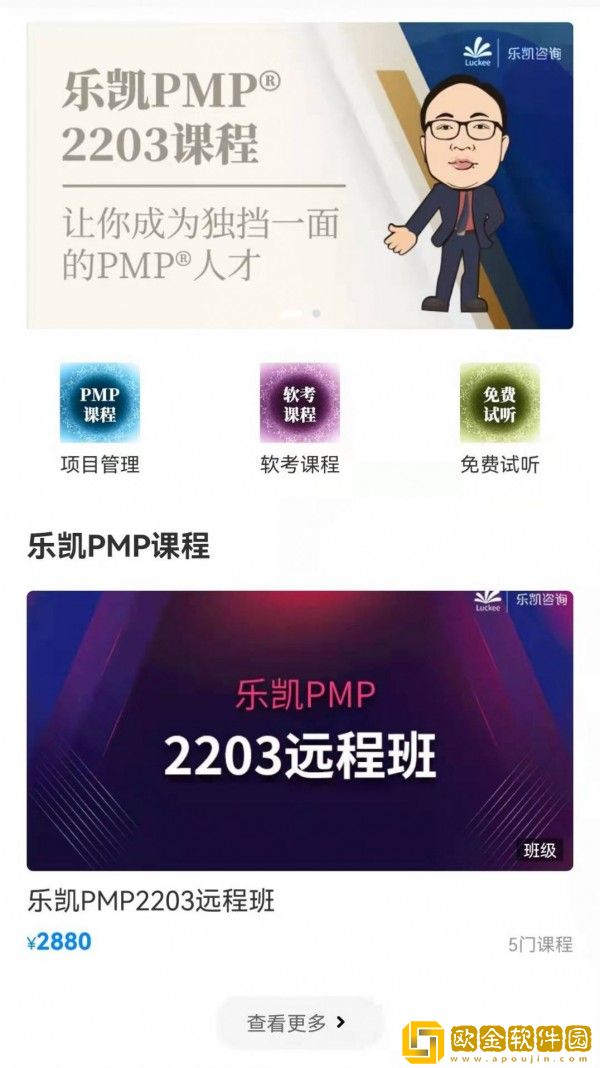Select the second banner page indicator dot
This screenshot has height=1068, width=600.
[316, 313]
